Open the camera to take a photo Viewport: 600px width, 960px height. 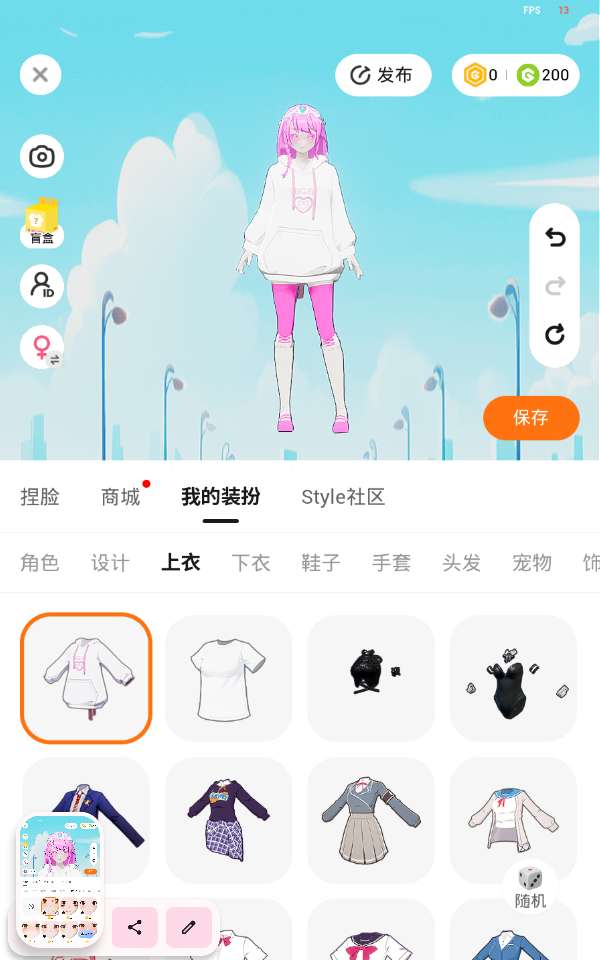41,157
